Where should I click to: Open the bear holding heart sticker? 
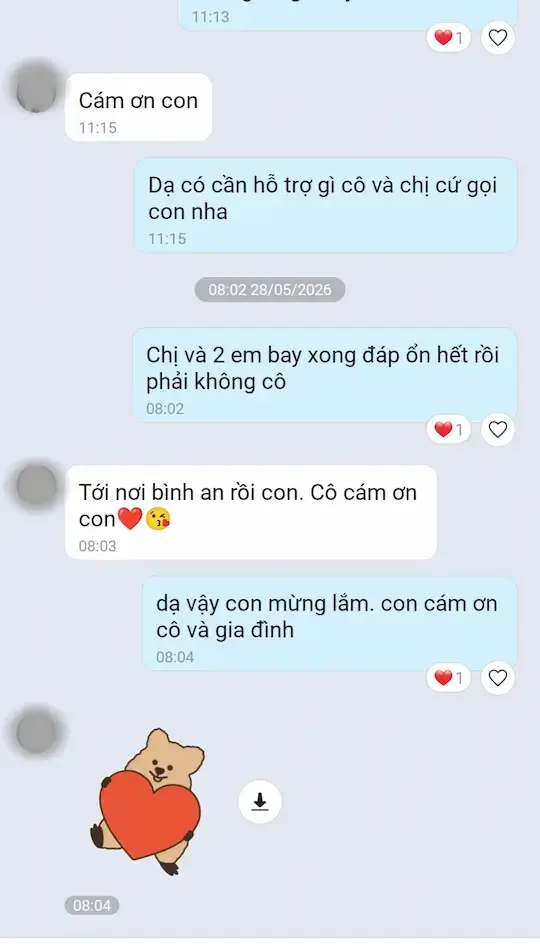(x=148, y=801)
